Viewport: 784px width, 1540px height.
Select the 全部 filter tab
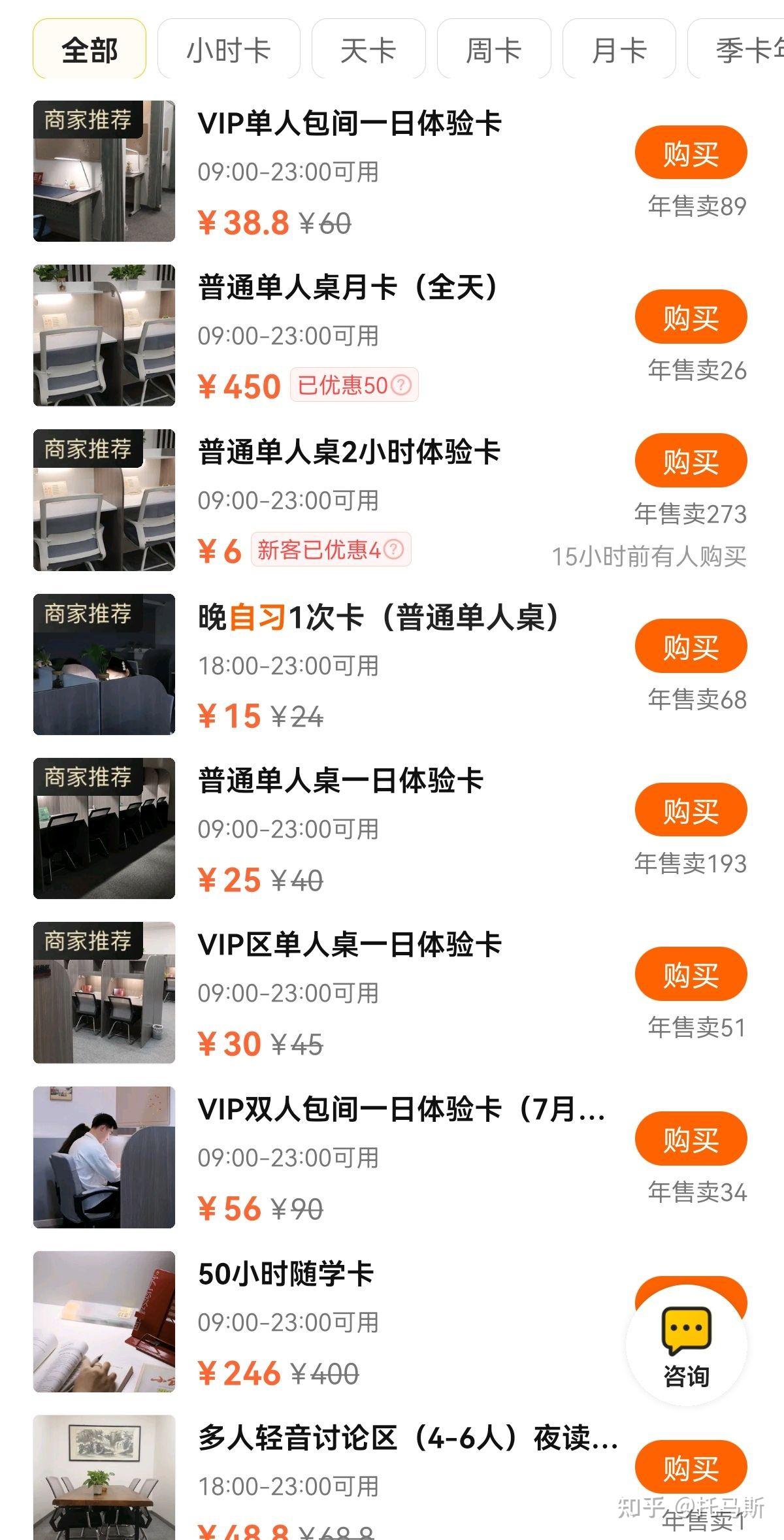(x=90, y=50)
